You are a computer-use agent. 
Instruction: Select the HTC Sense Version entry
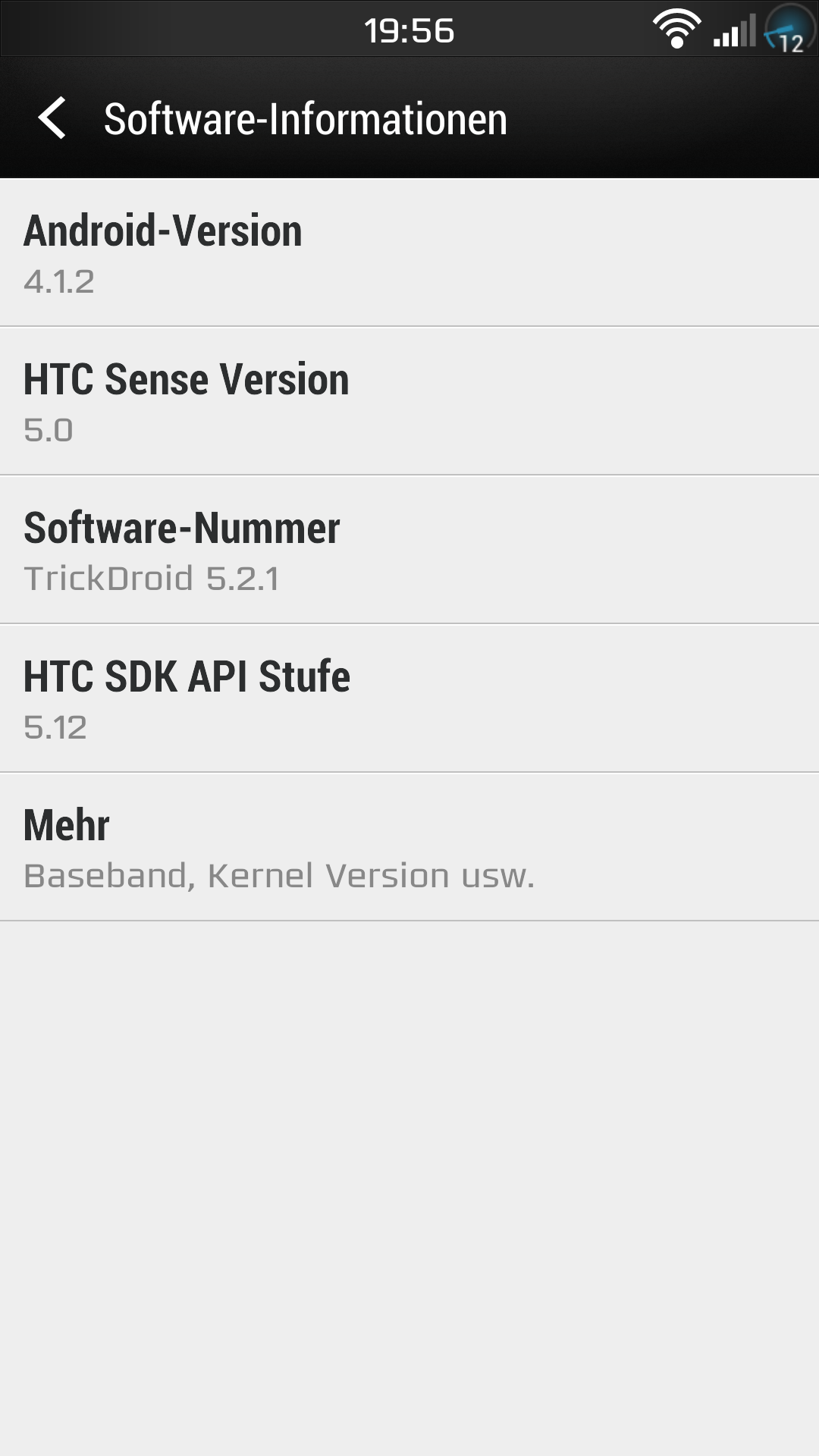coord(409,401)
